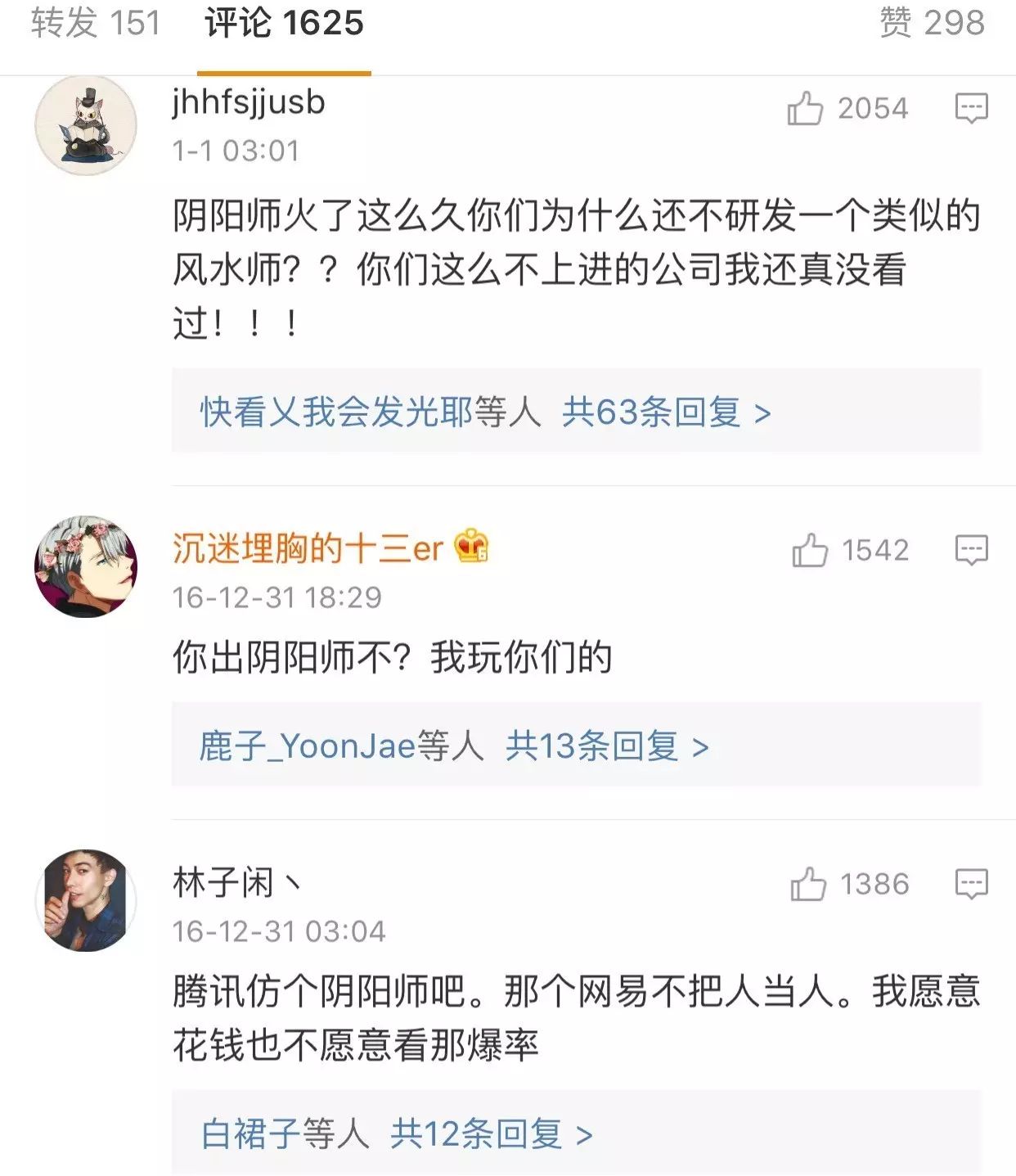Viewport: 1016px width, 1176px height.
Task: Open 沉迷埋胸的十三er's avatar
Action: coord(86,566)
